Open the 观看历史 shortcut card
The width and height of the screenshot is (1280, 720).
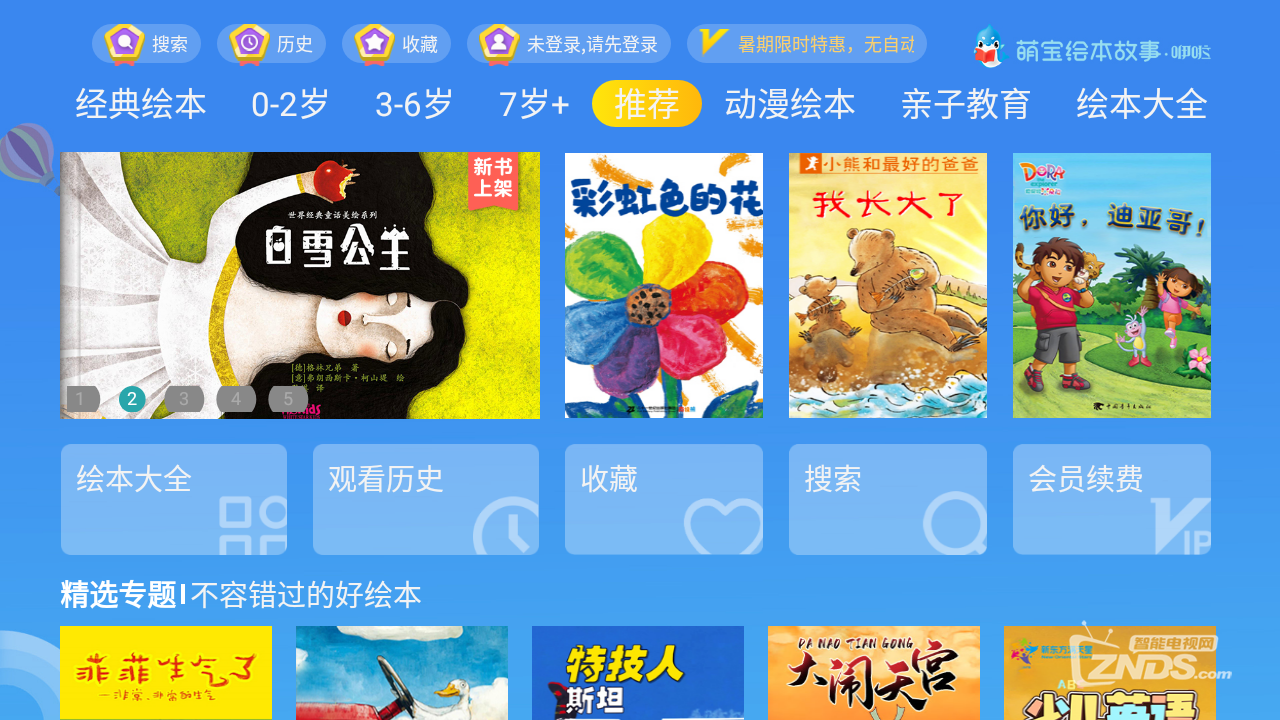pyautogui.click(x=426, y=499)
